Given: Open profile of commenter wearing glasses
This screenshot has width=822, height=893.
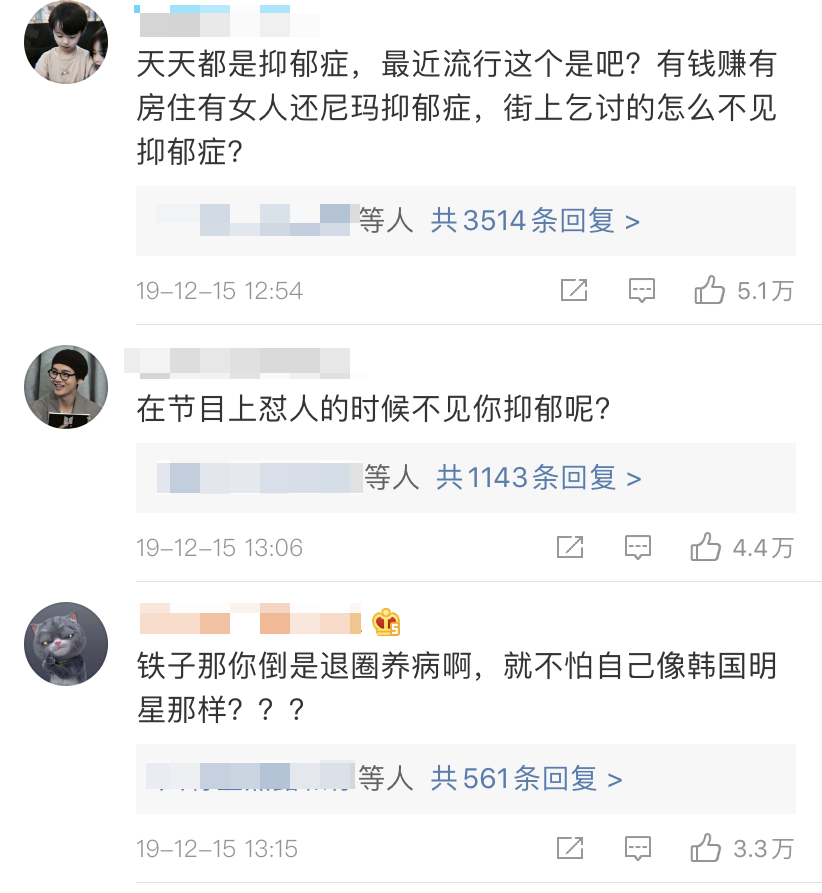Looking at the screenshot, I should 66,387.
